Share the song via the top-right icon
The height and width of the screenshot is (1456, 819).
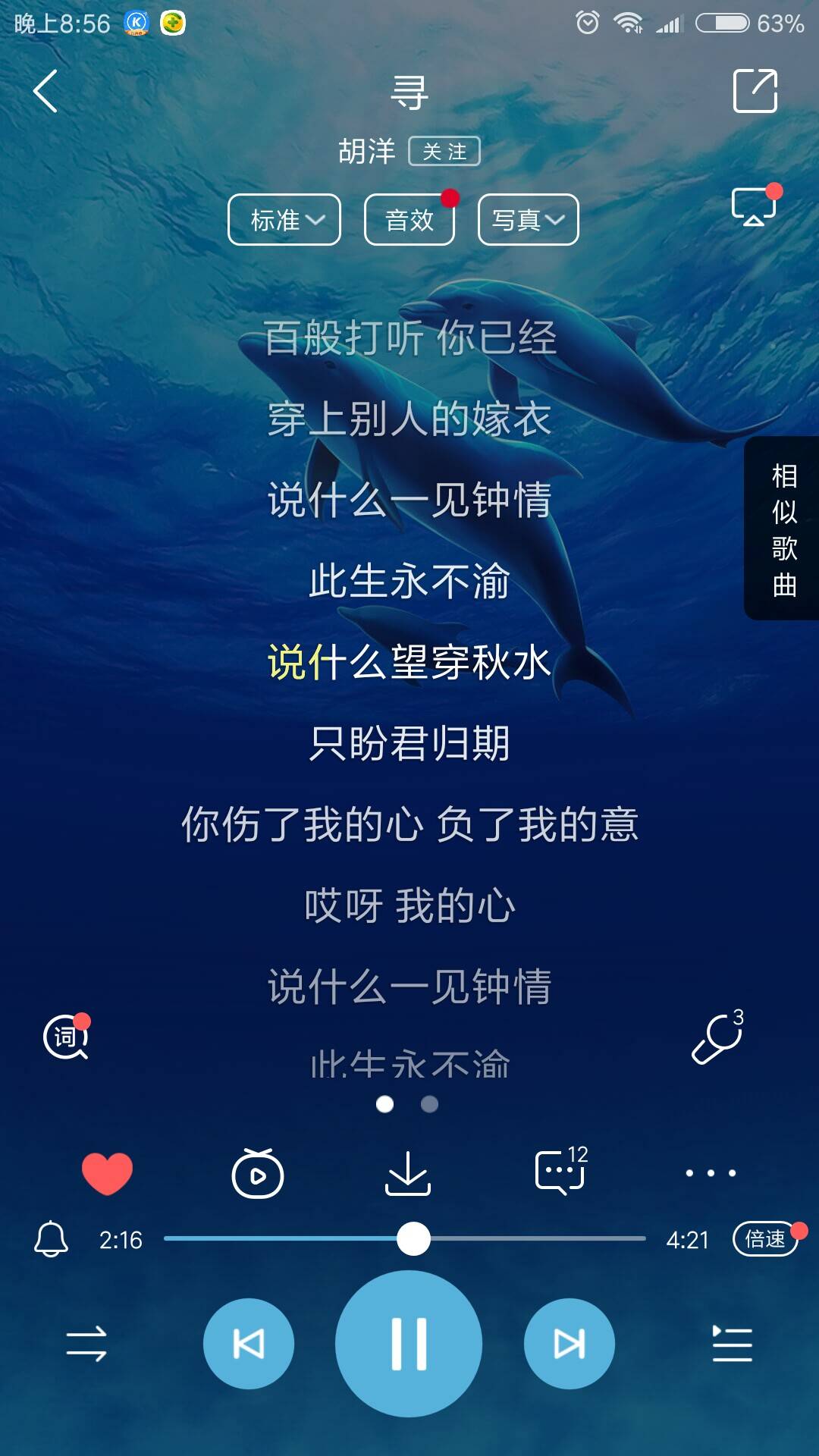pyautogui.click(x=755, y=91)
